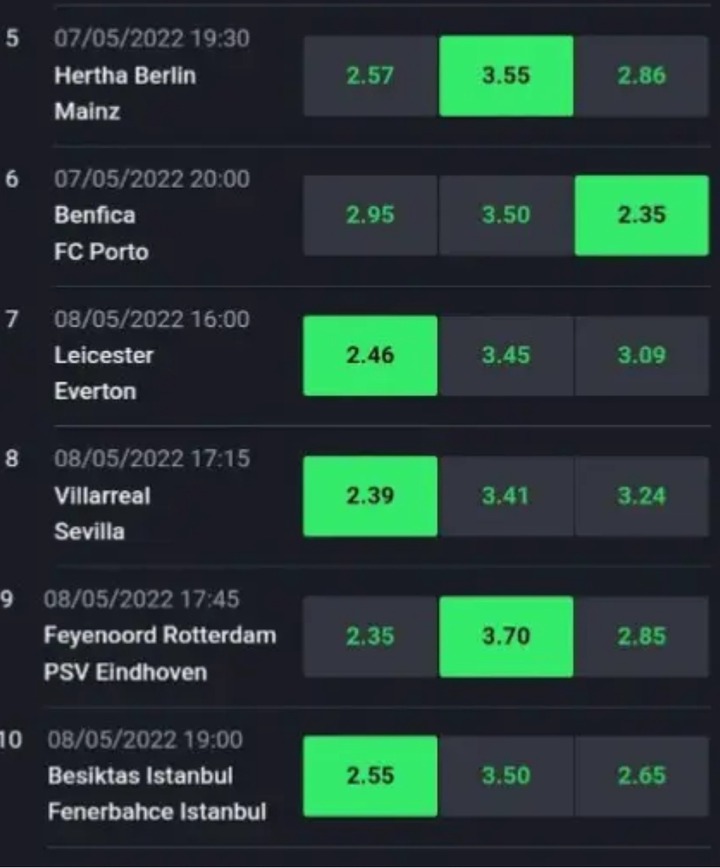
Task: Toggle the Villarreal win odds of 2.39
Action: click(x=370, y=496)
